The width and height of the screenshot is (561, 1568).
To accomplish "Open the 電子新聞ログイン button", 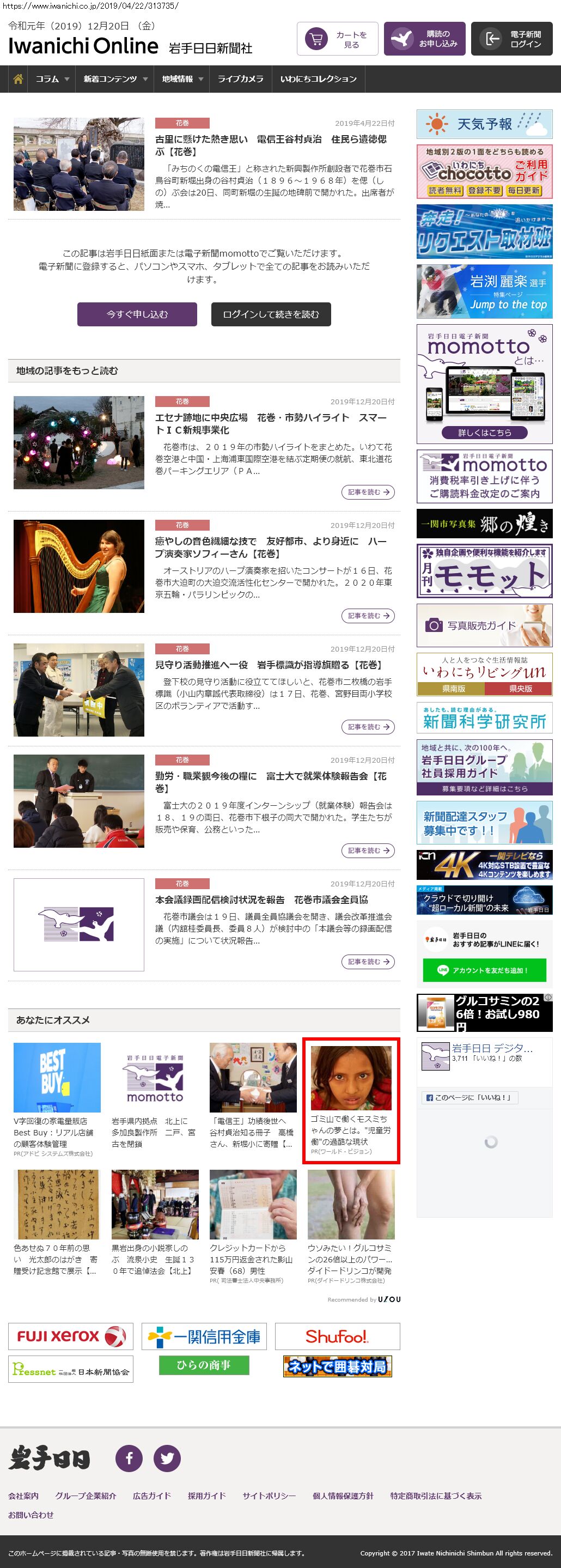I will [x=512, y=40].
